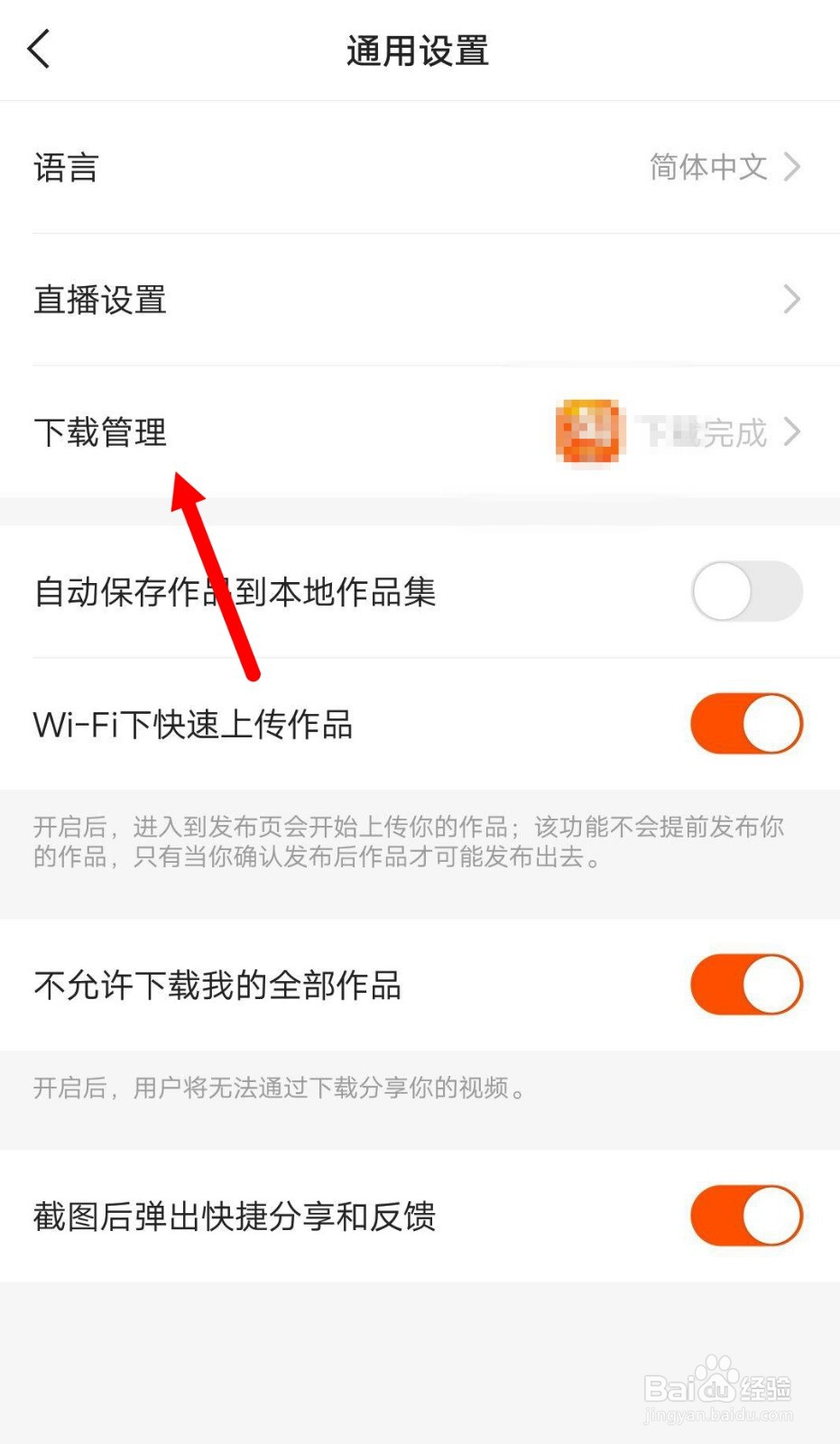Click the 完成 download completed status
Viewport: 840px width, 1444px height.
[735, 433]
